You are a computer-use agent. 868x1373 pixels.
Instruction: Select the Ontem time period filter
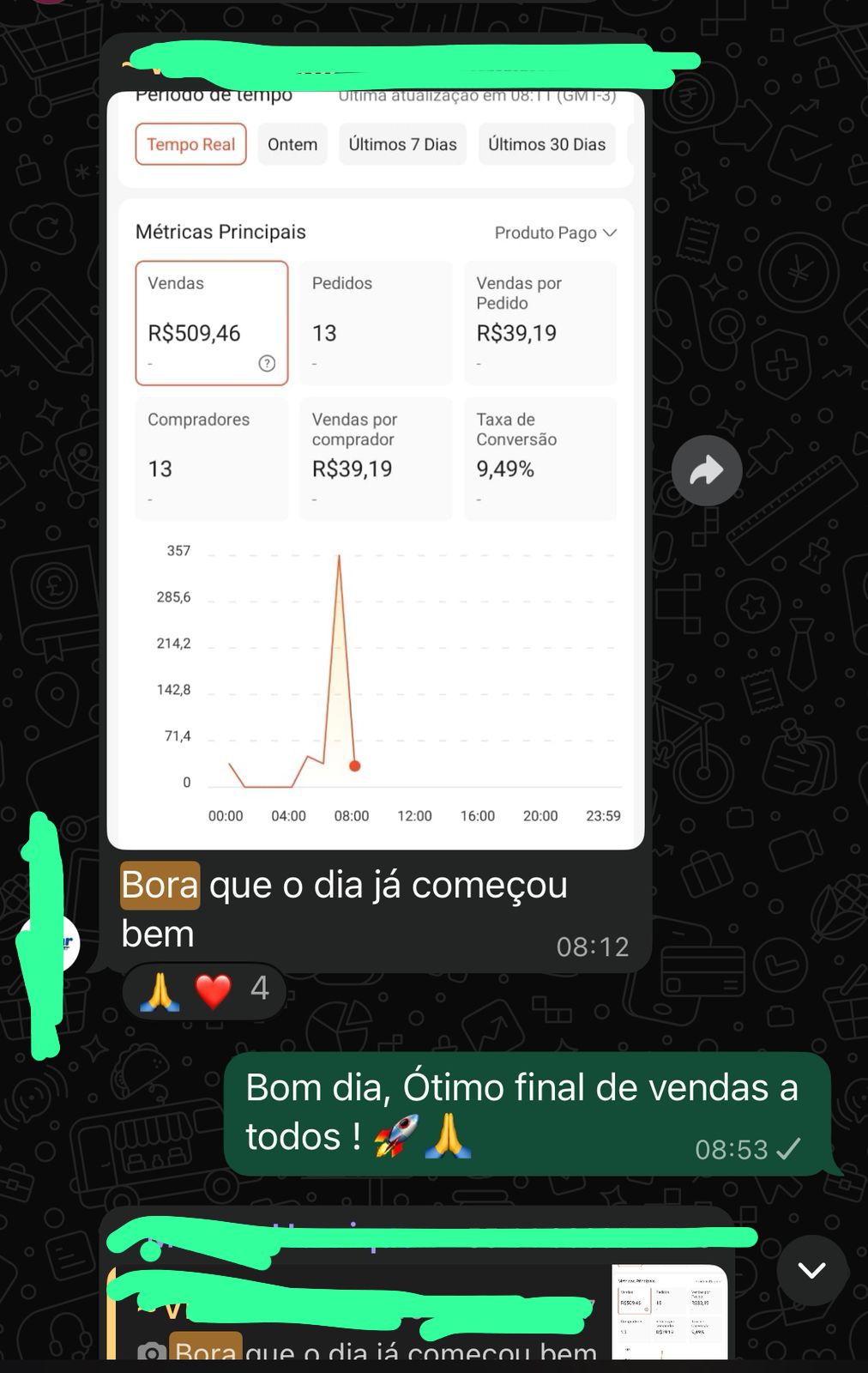tap(292, 144)
